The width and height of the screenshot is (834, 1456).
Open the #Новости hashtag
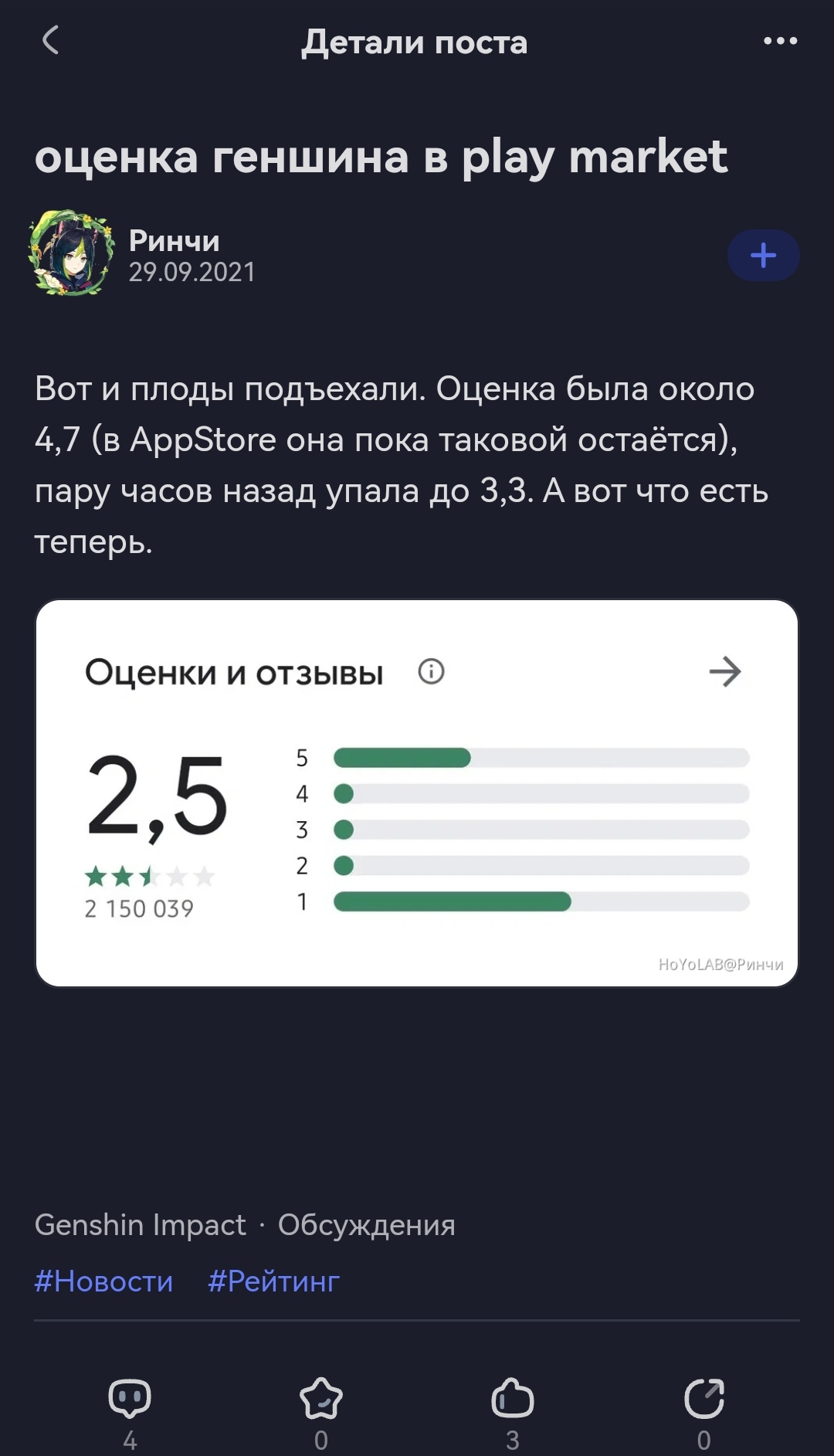[103, 1281]
